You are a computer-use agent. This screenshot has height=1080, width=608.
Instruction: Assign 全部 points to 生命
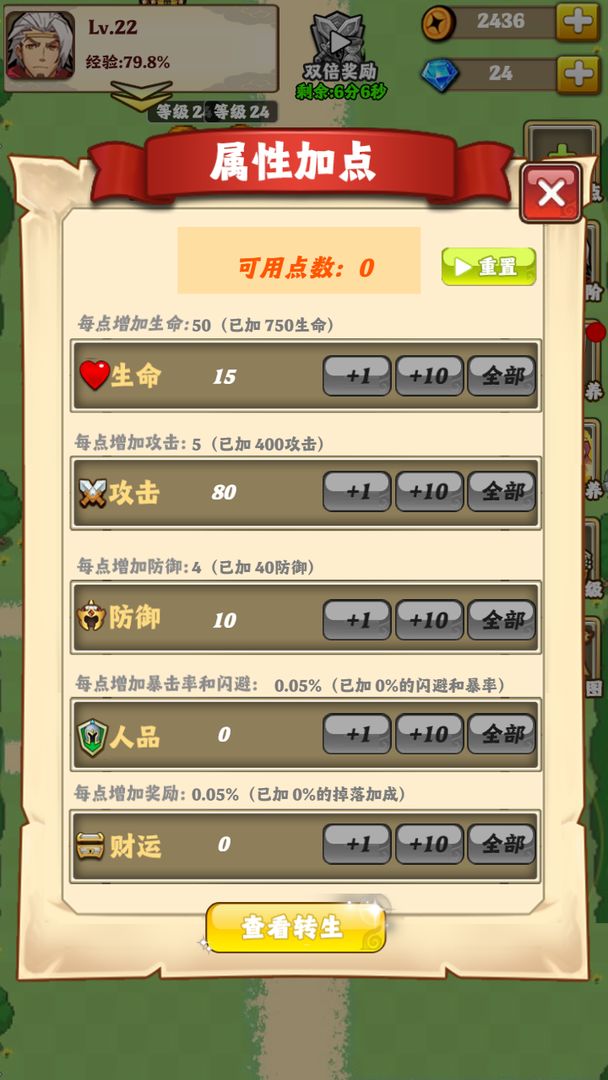pyautogui.click(x=501, y=376)
